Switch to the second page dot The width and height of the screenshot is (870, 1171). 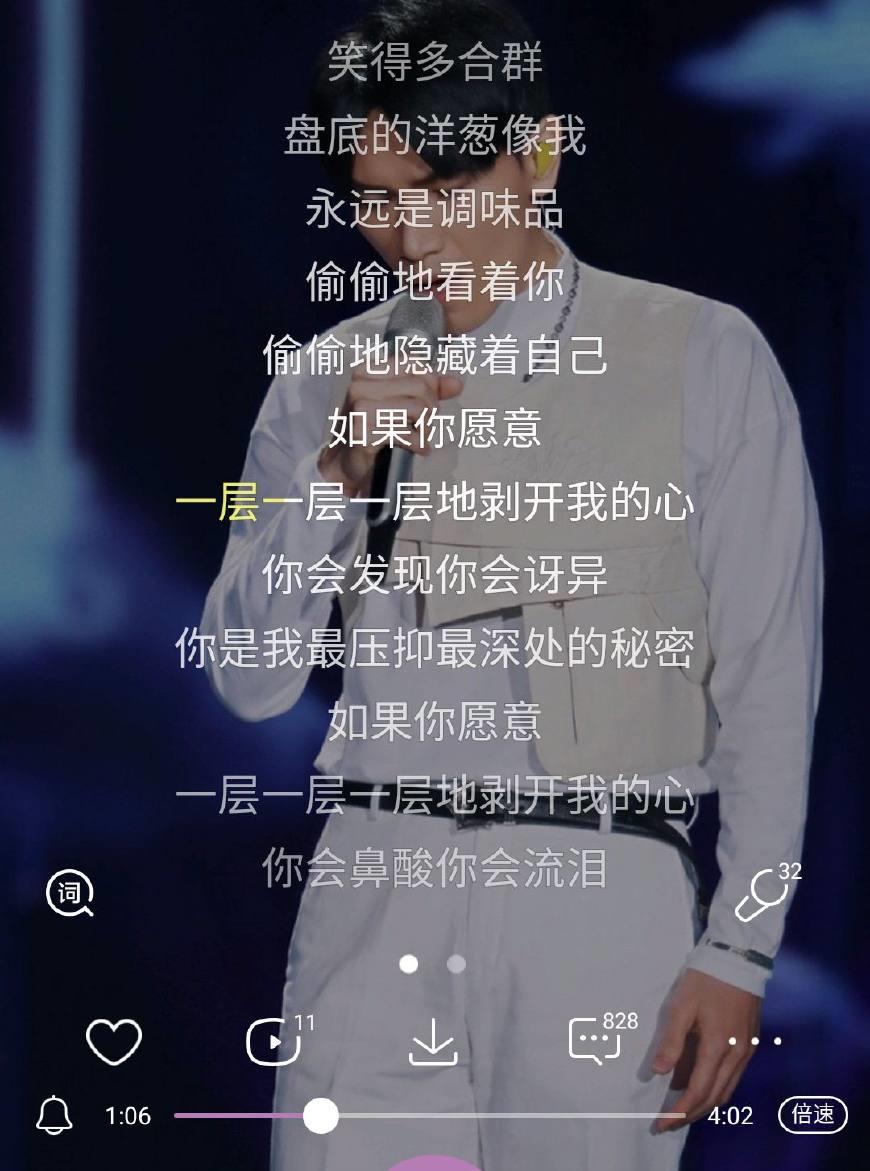point(456,964)
